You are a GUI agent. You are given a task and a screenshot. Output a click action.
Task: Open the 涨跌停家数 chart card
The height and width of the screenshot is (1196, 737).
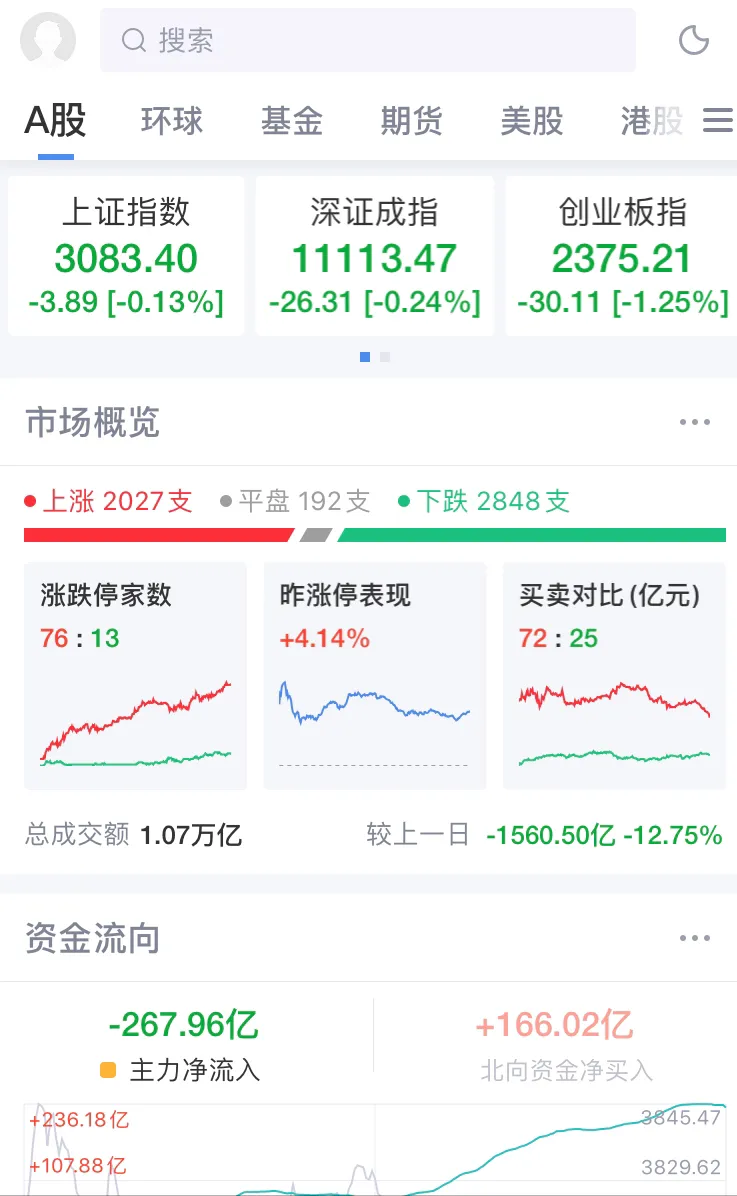pyautogui.click(x=135, y=676)
